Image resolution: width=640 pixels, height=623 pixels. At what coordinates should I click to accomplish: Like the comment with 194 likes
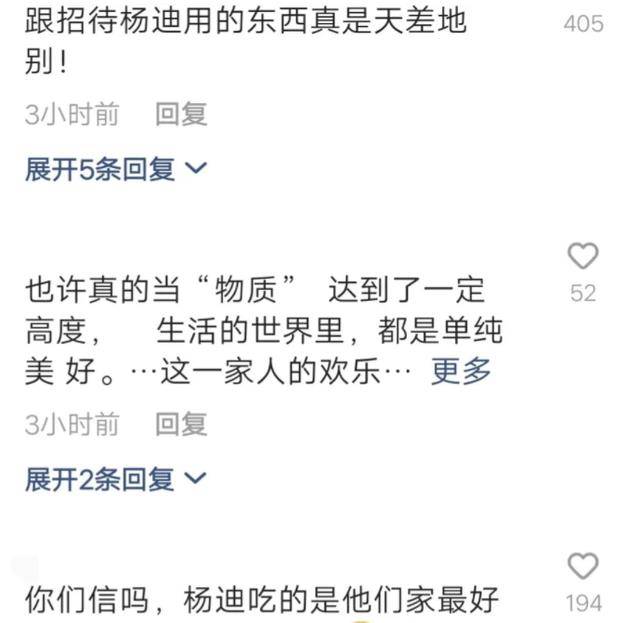(583, 567)
